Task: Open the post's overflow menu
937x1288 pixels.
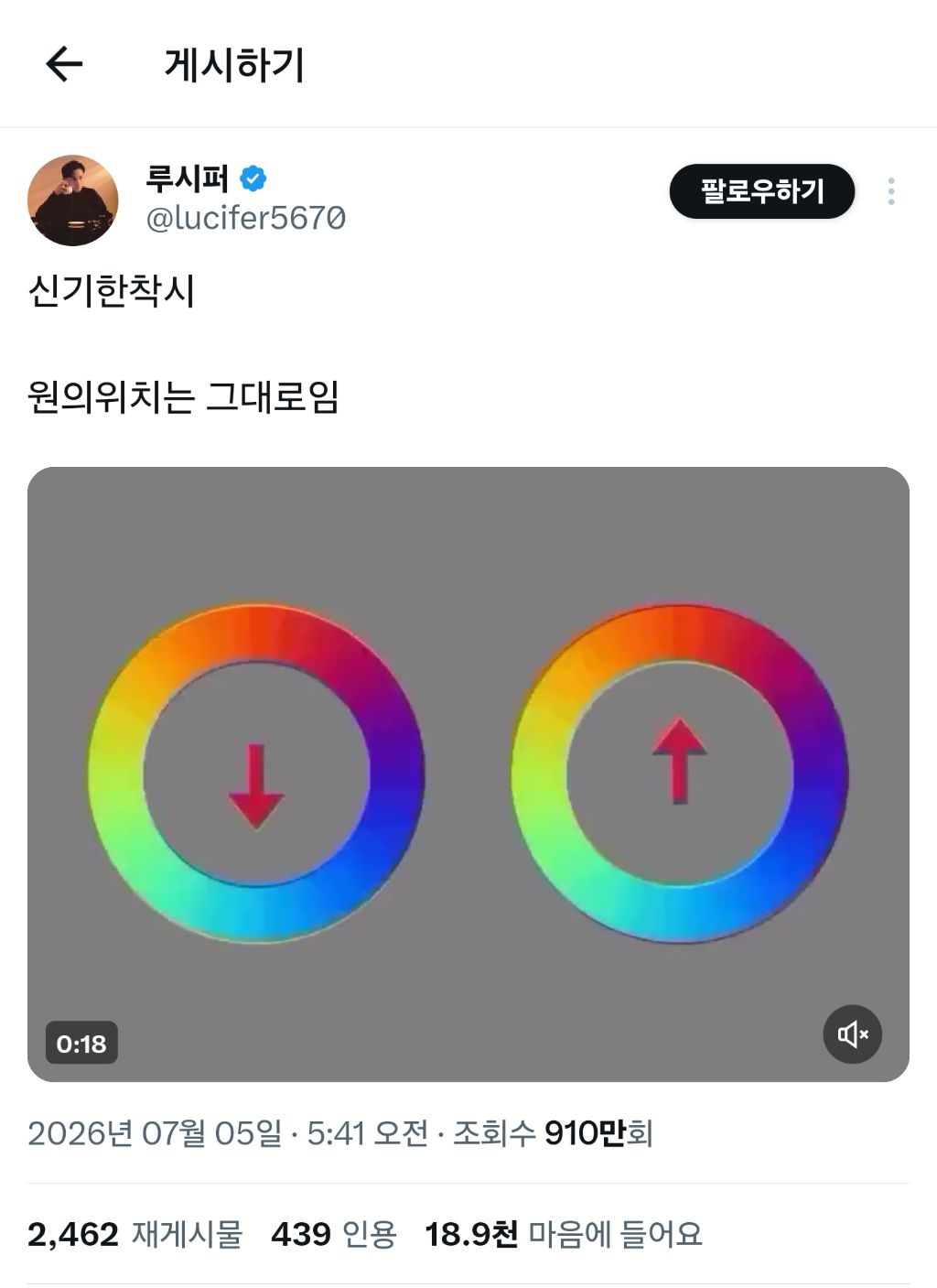Action: pos(890,191)
